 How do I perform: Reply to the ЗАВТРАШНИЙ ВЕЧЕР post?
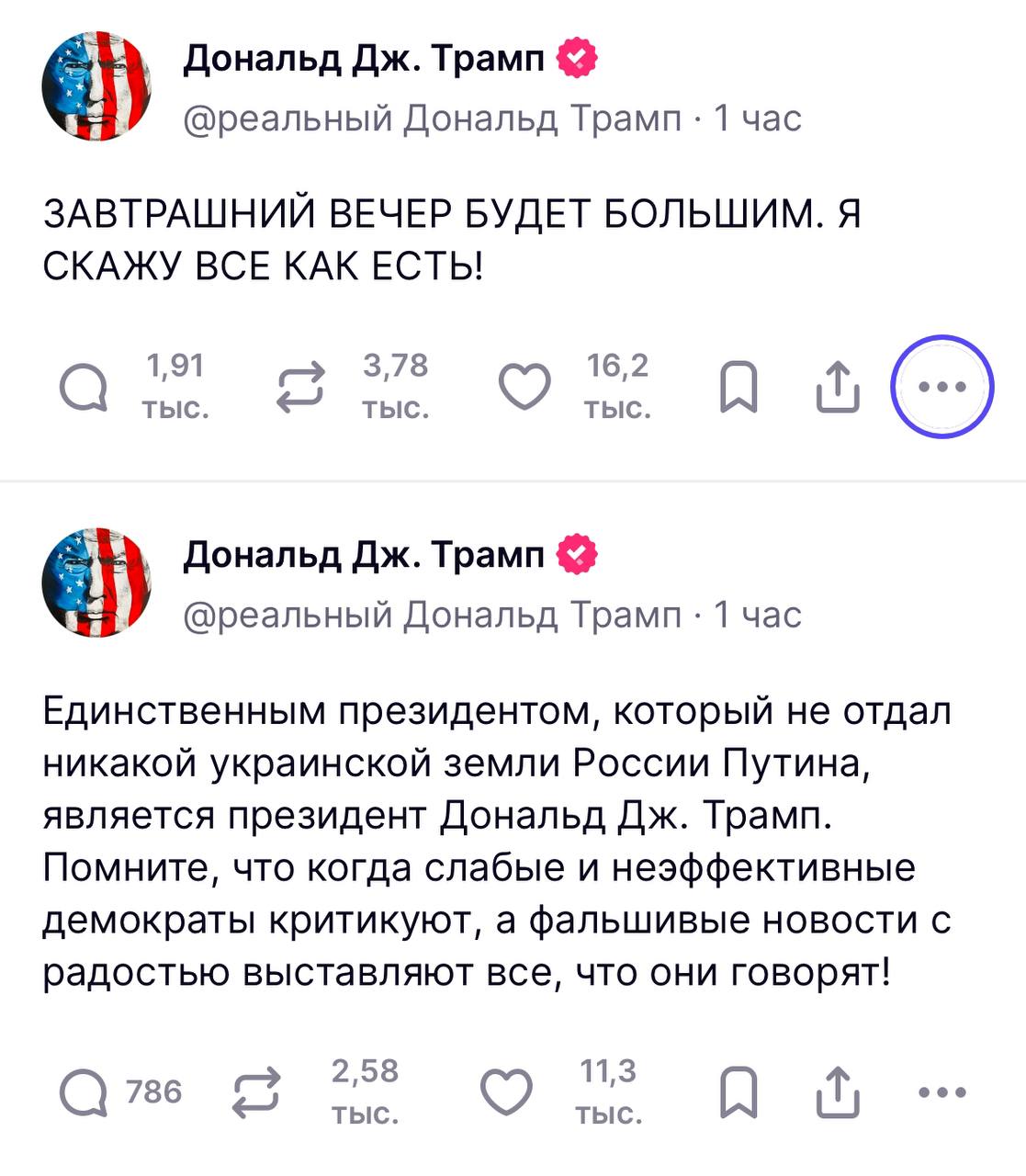[x=84, y=388]
